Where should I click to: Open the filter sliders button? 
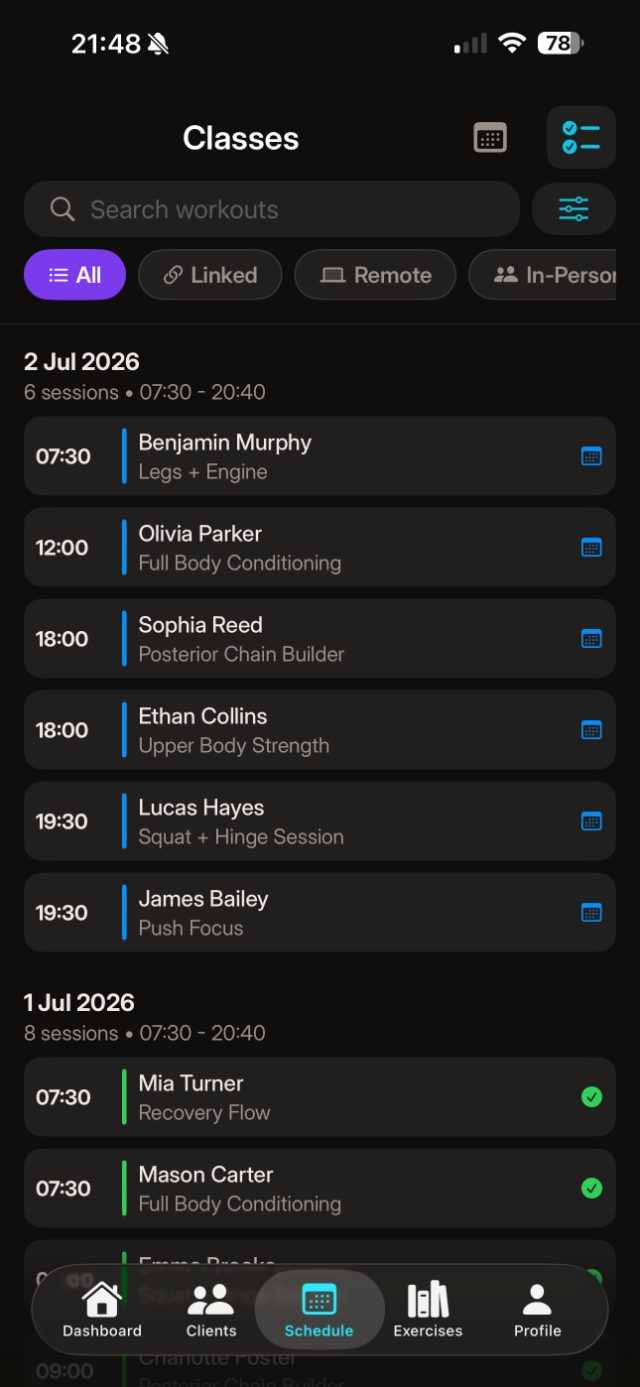point(574,209)
